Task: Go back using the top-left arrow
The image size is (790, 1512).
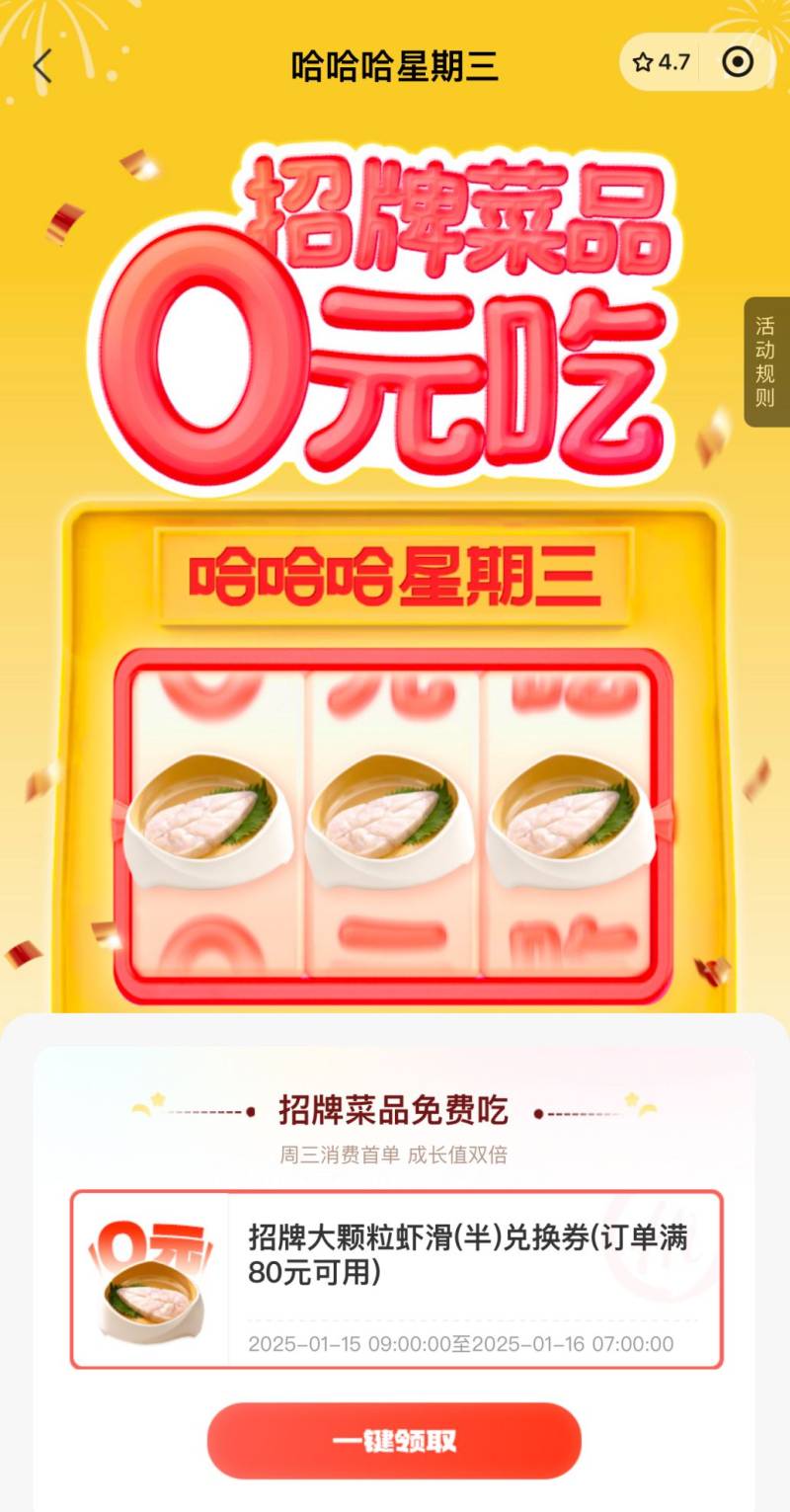Action: pos(41,66)
